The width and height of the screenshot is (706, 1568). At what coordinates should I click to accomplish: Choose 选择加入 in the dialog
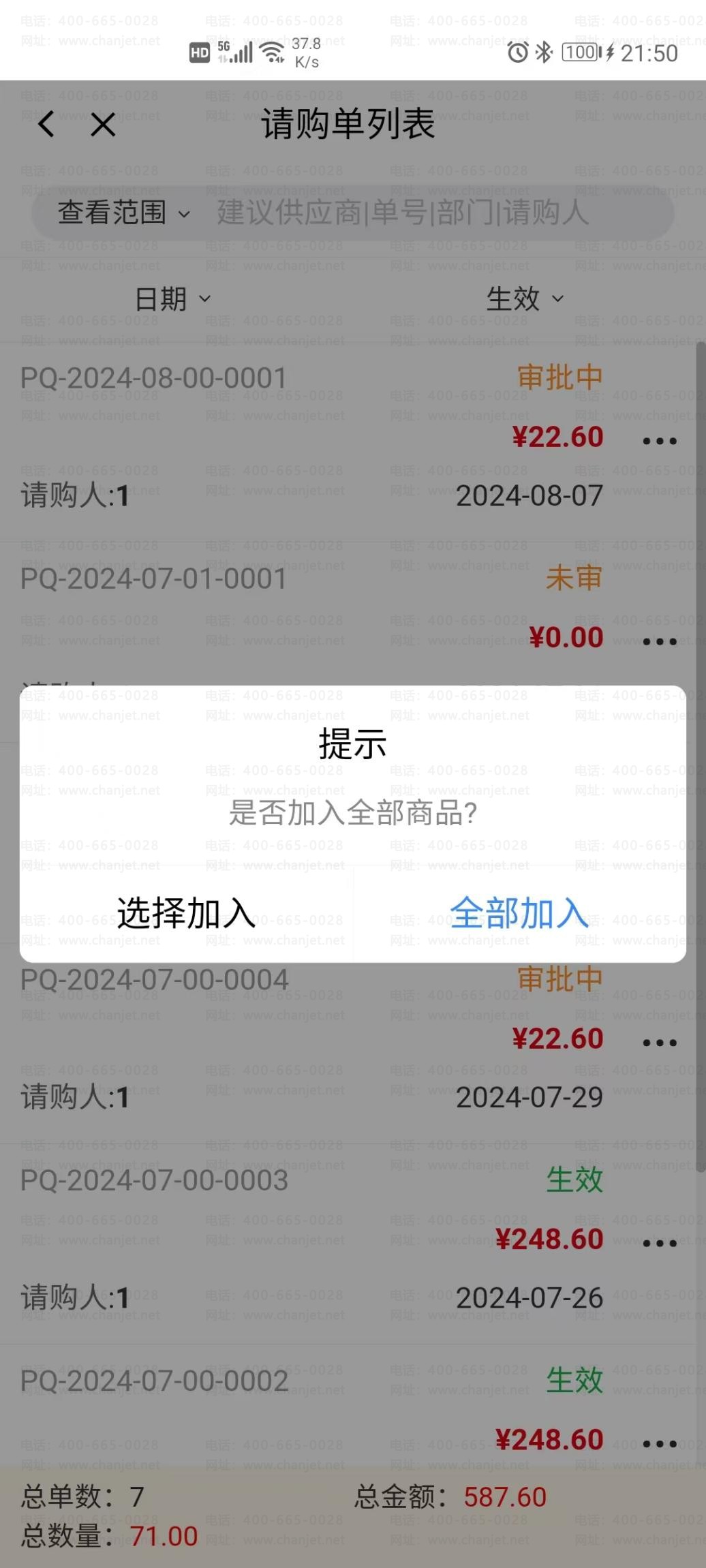pyautogui.click(x=186, y=913)
